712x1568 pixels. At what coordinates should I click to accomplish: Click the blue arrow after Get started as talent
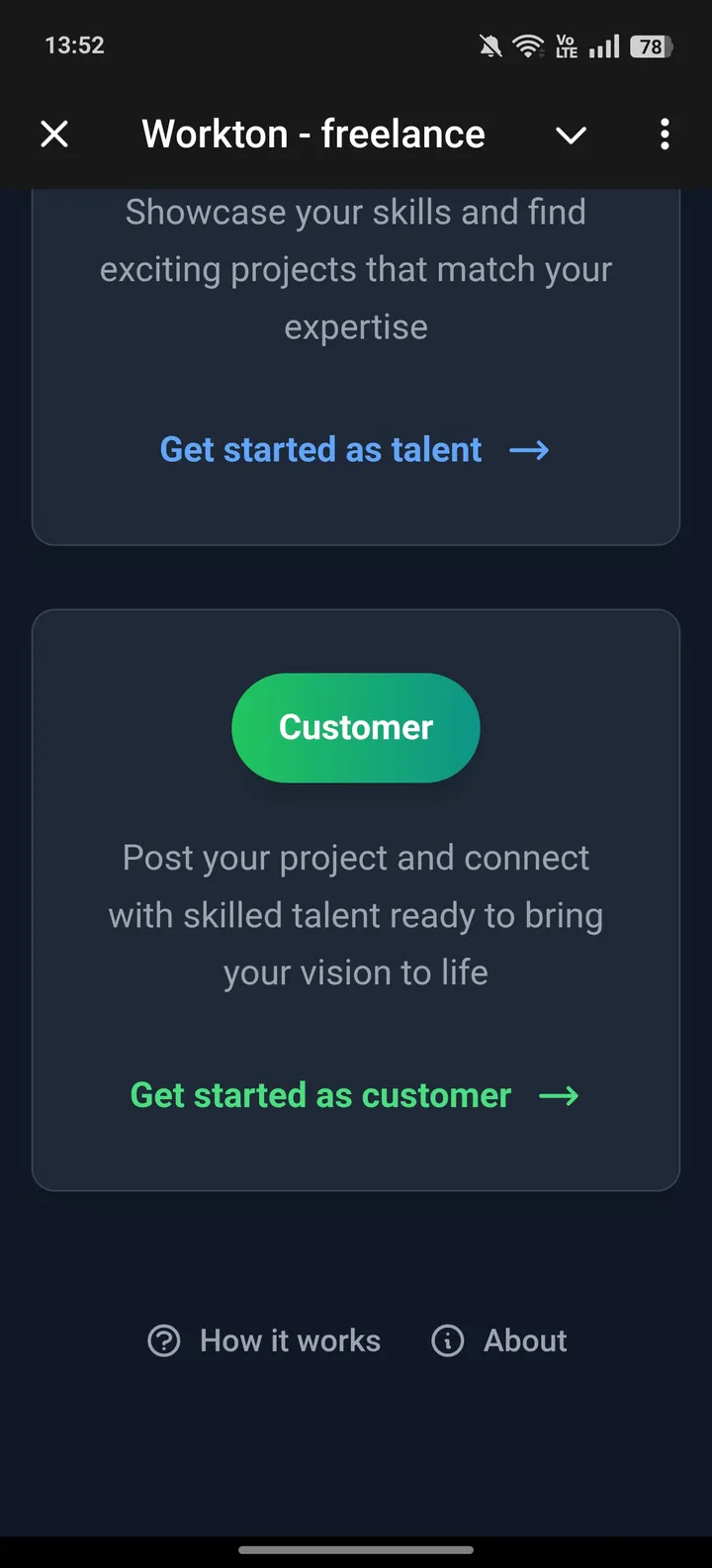point(530,450)
